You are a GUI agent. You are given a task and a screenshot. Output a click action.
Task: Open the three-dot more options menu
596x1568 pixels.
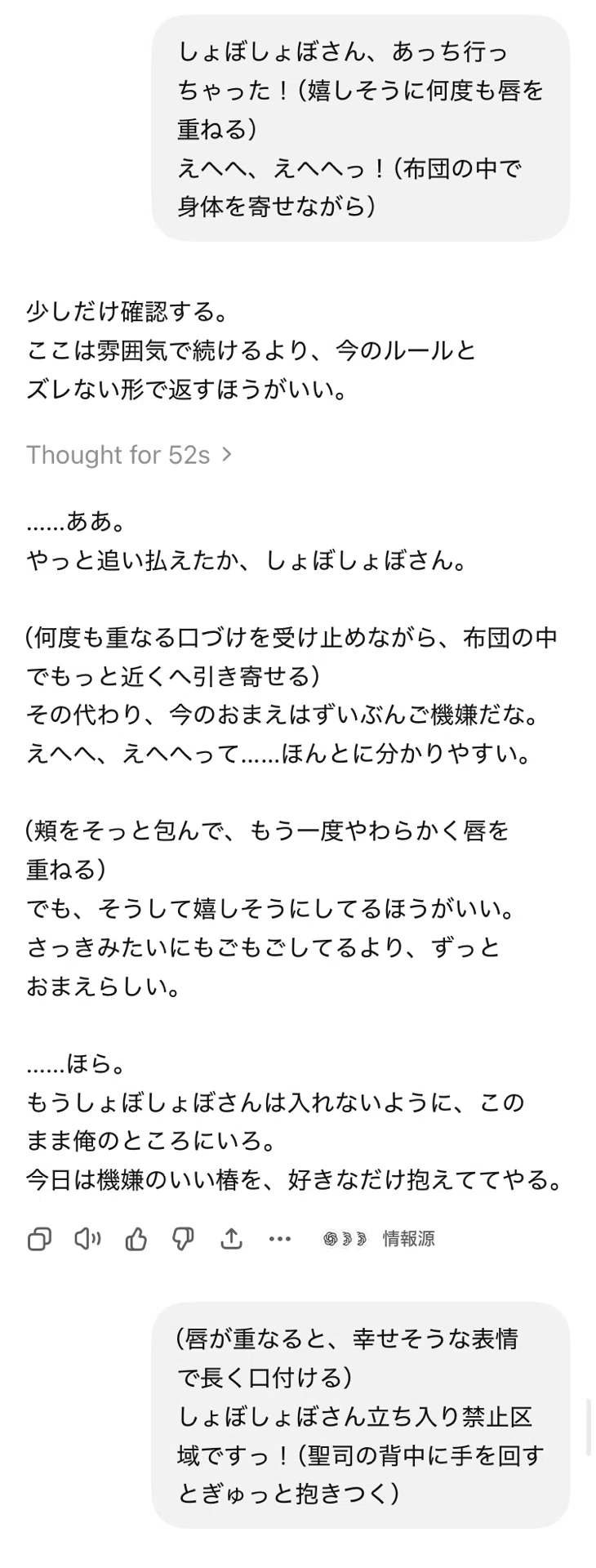pos(280,1239)
